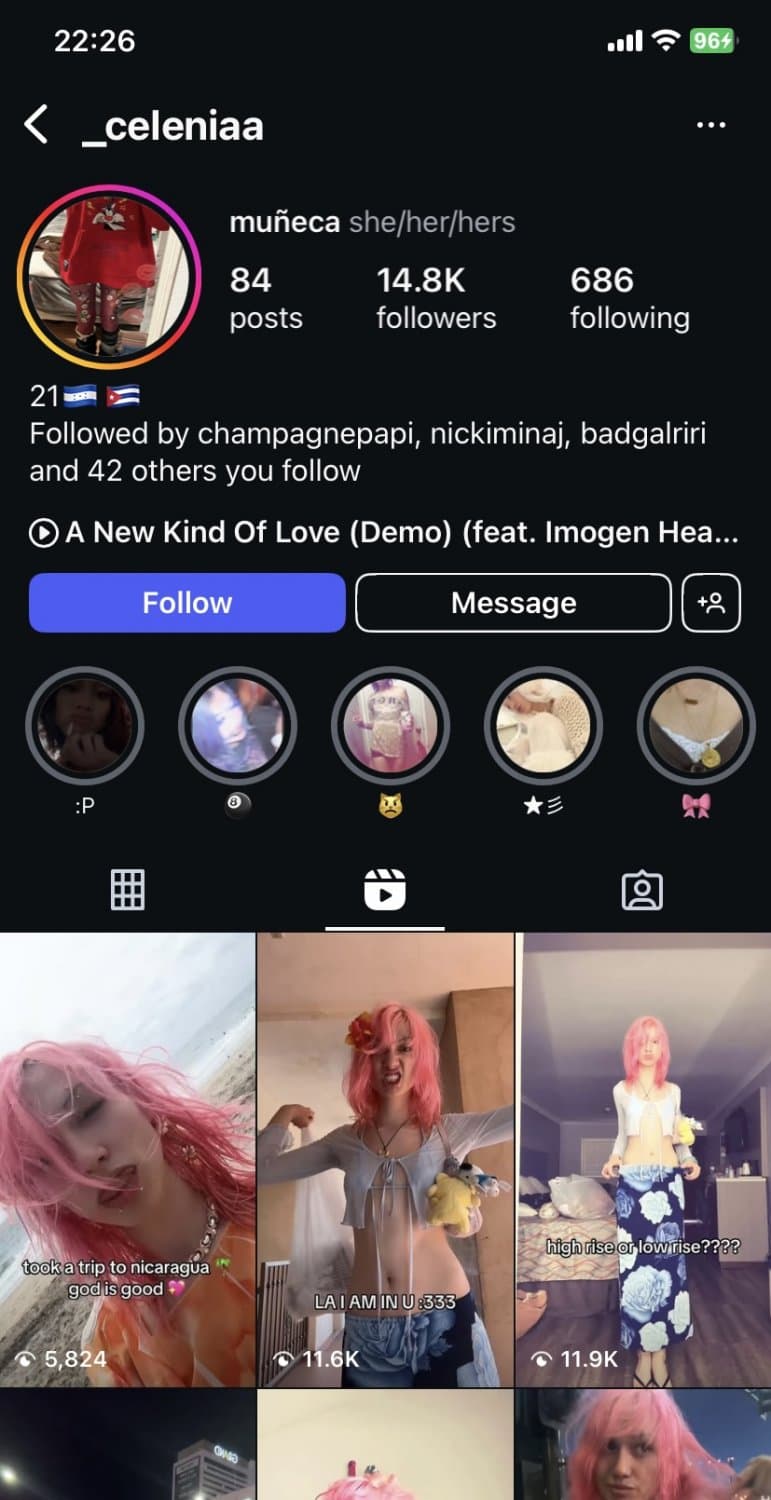Viewport: 771px width, 1500px height.
Task: Open the three-dot options menu
Action: point(711,126)
